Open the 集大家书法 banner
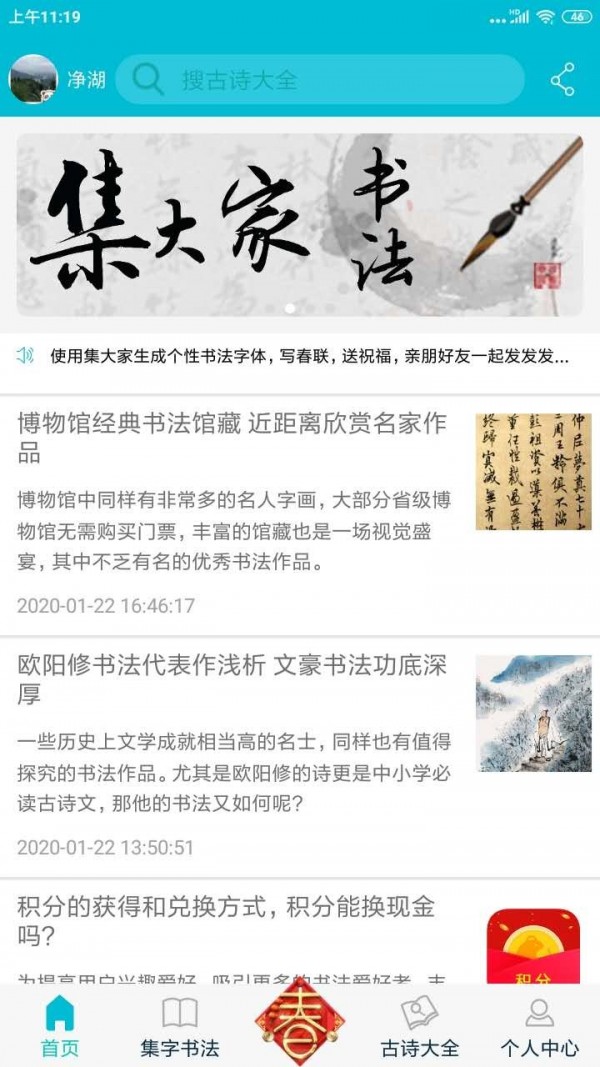 299,225
